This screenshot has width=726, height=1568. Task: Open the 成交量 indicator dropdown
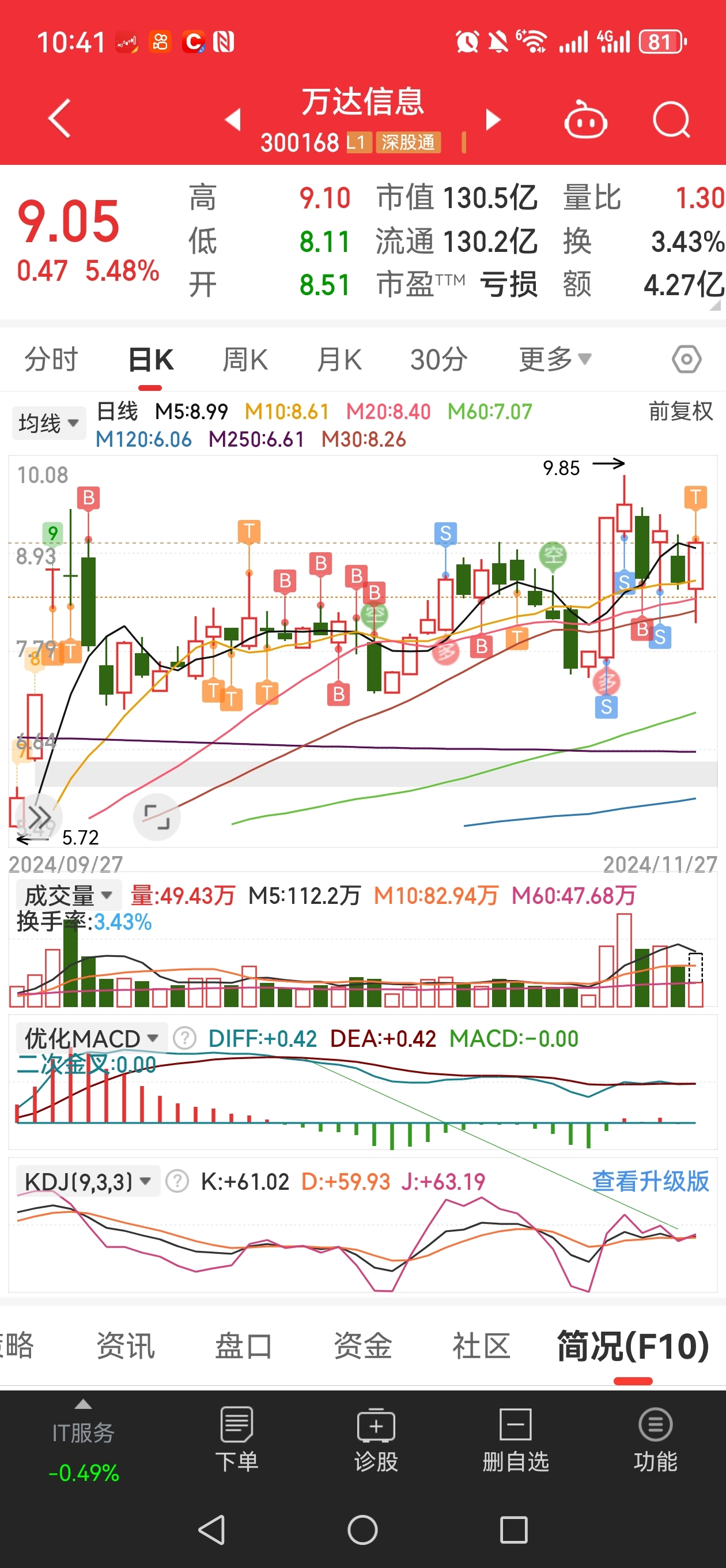point(69,895)
